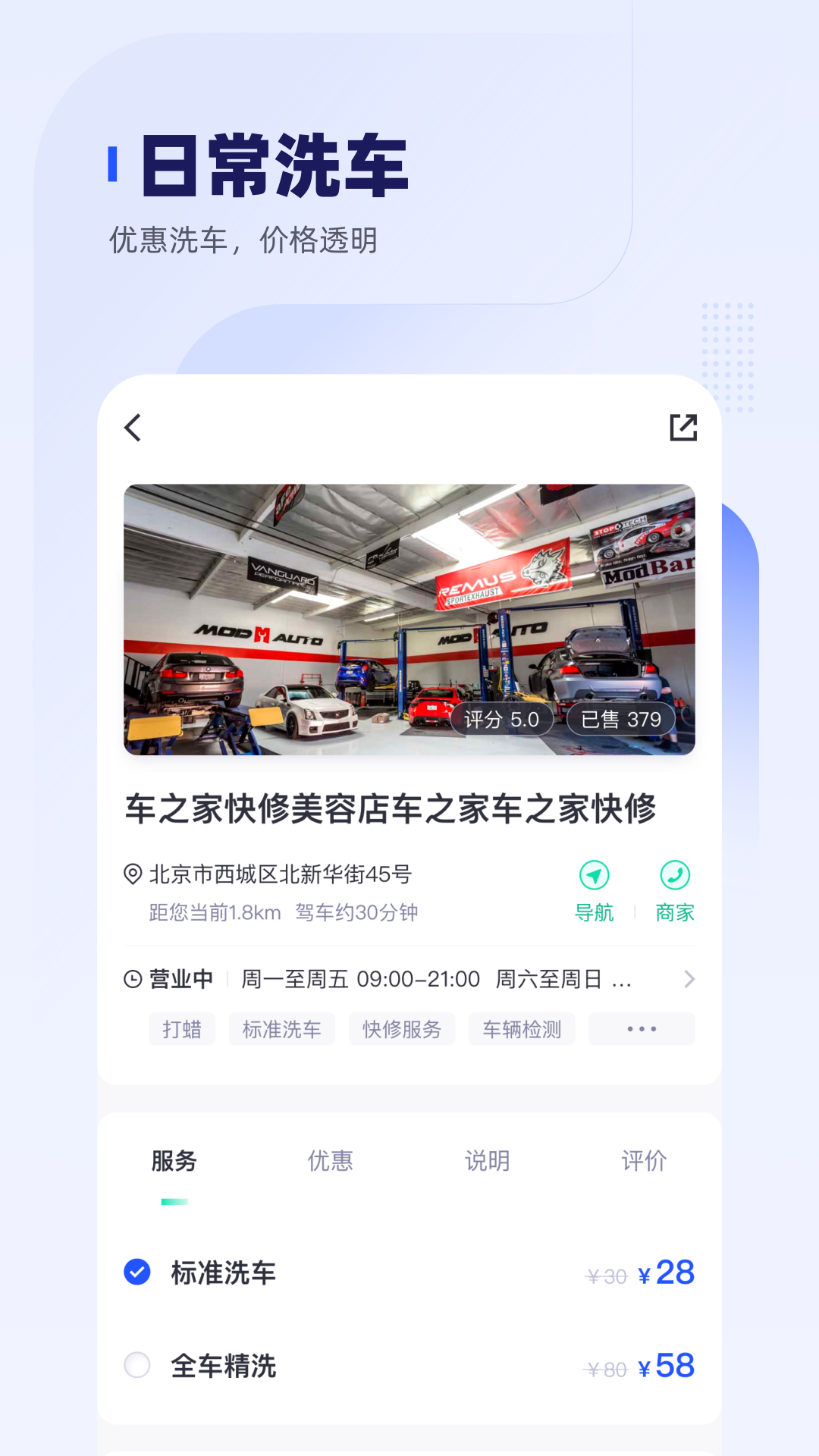819x1456 pixels.
Task: Open the 评价 tab to view reviews
Action: [644, 1160]
